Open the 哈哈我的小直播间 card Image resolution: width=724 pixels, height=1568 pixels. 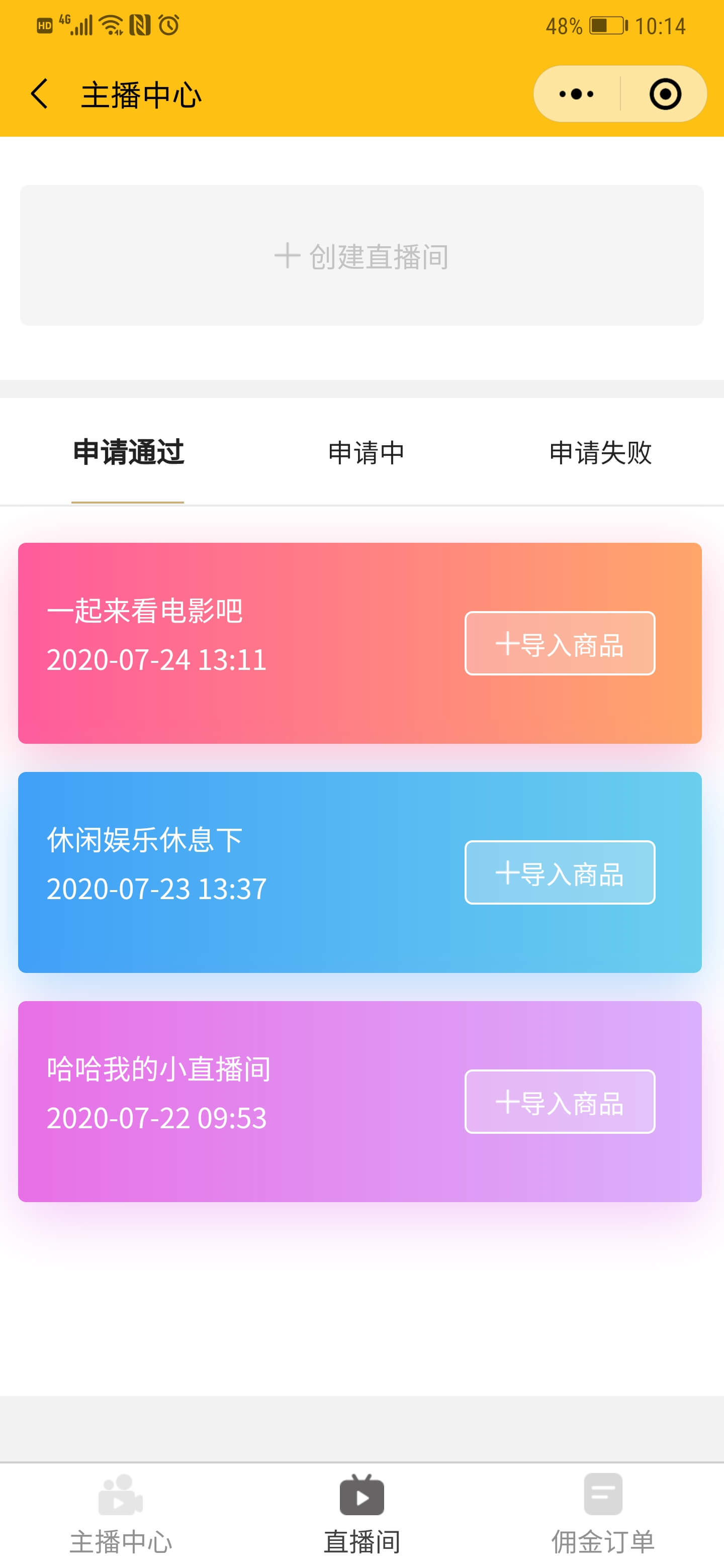pyautogui.click(x=360, y=1102)
